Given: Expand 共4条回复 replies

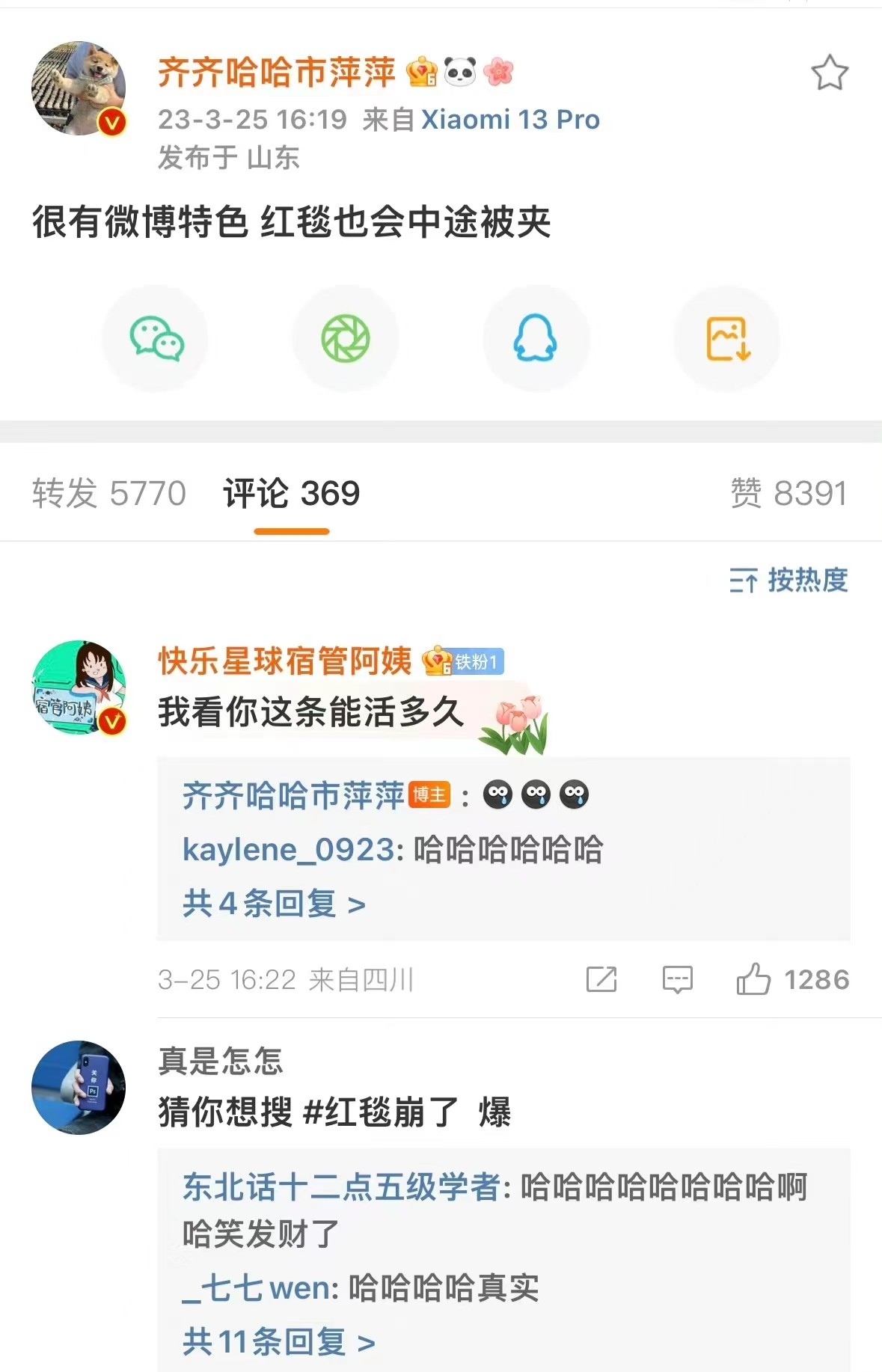Looking at the screenshot, I should click(274, 904).
